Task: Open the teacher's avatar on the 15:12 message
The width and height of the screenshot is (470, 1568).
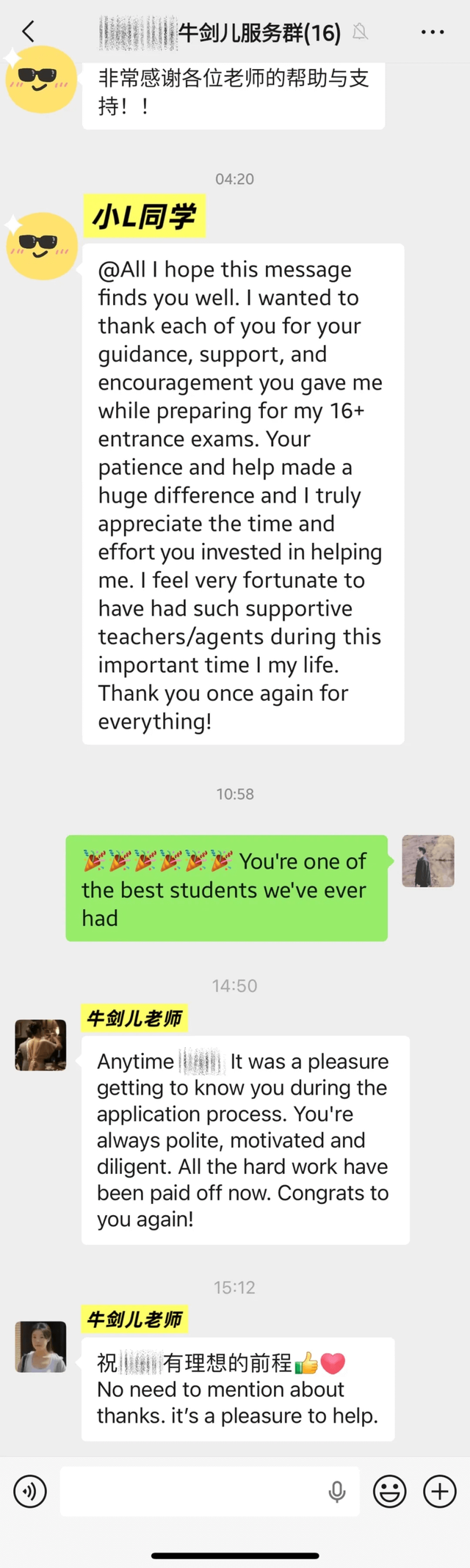Action: 41,1346
